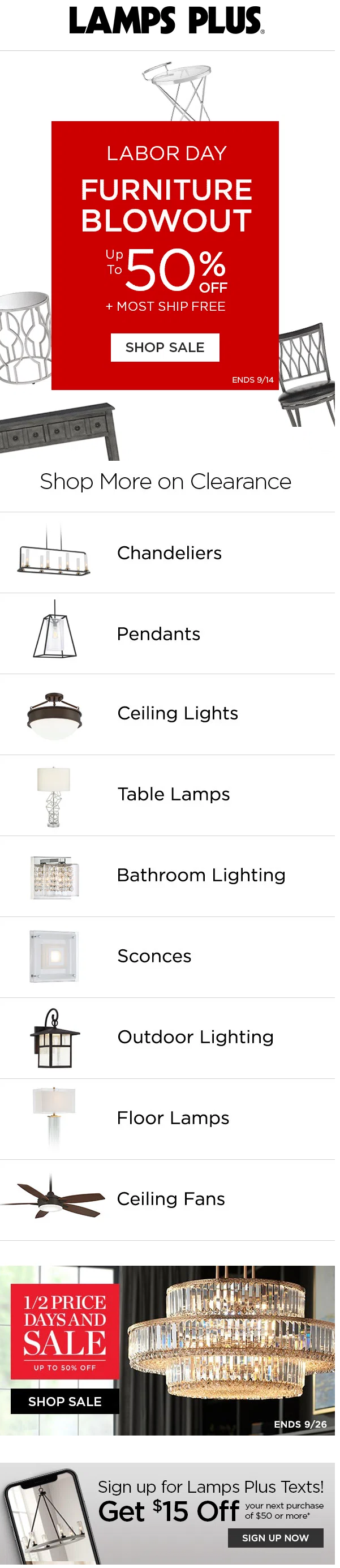Open Outdoor Lighting category

point(195,1037)
